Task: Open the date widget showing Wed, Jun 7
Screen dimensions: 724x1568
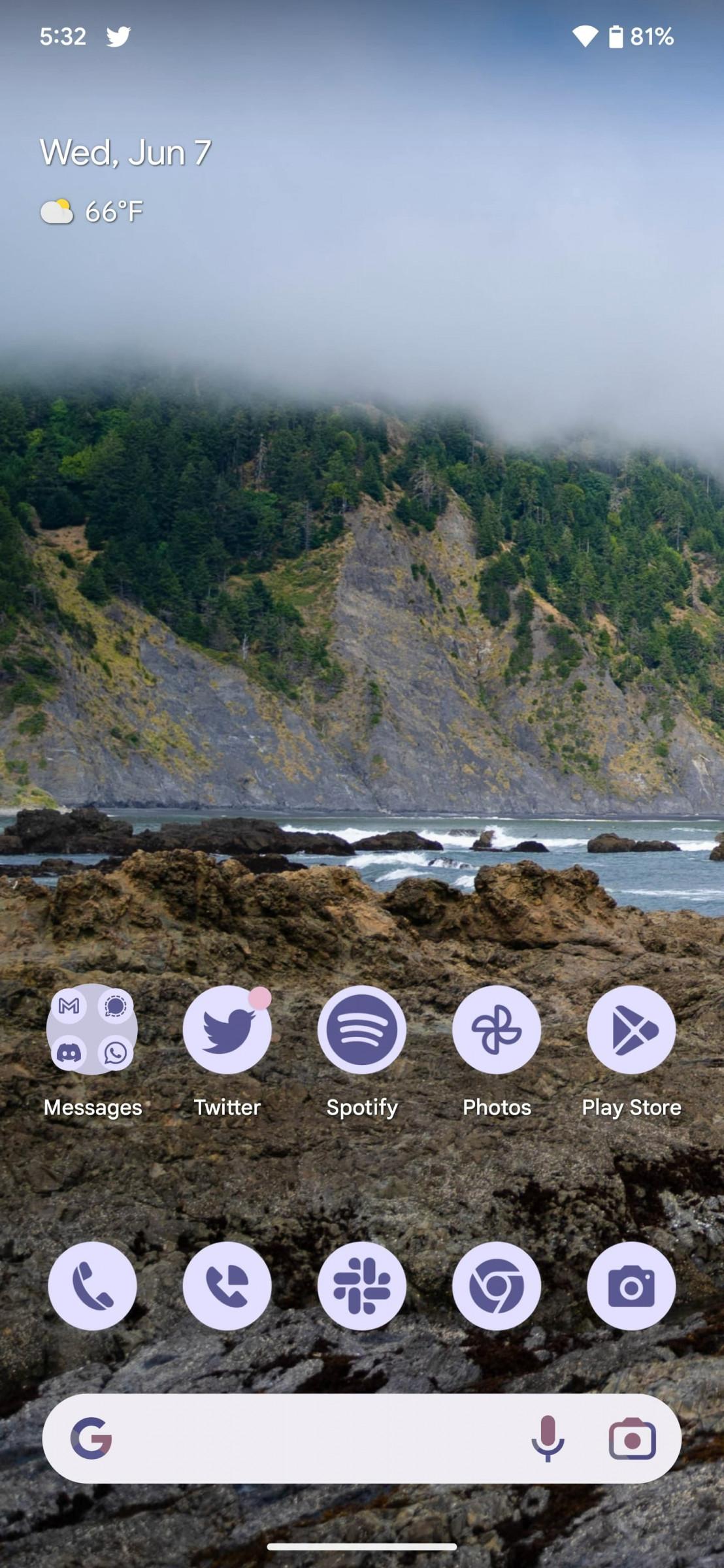Action: tap(125, 152)
